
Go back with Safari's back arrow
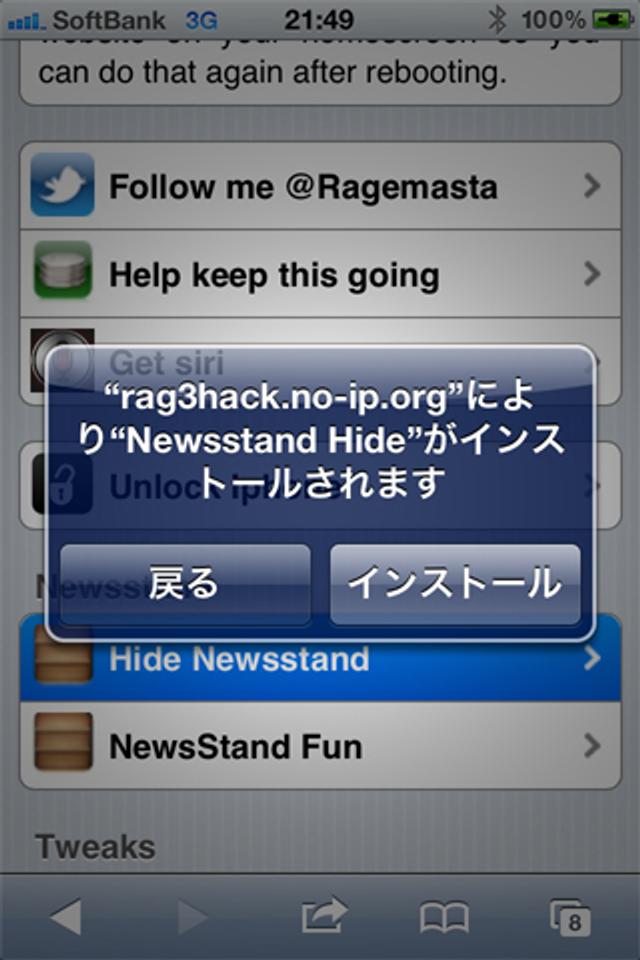[x=66, y=917]
